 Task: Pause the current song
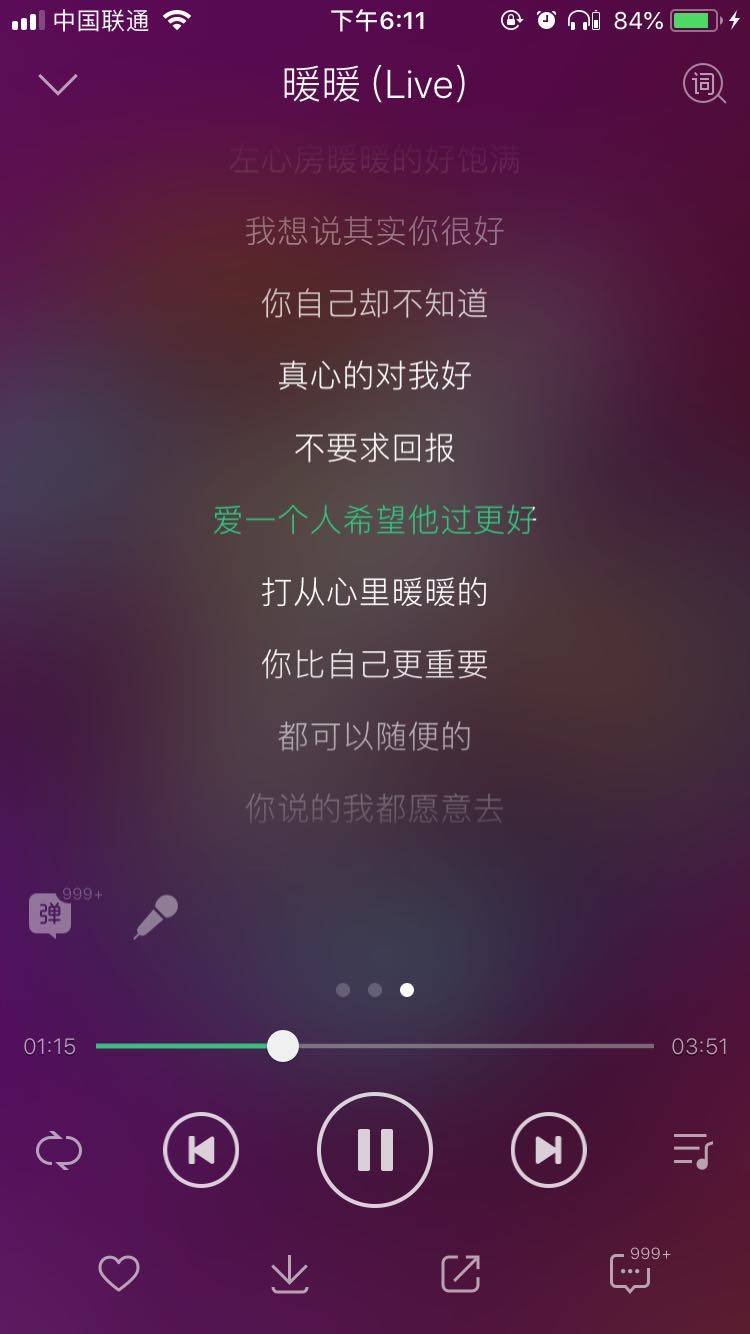click(x=375, y=1151)
